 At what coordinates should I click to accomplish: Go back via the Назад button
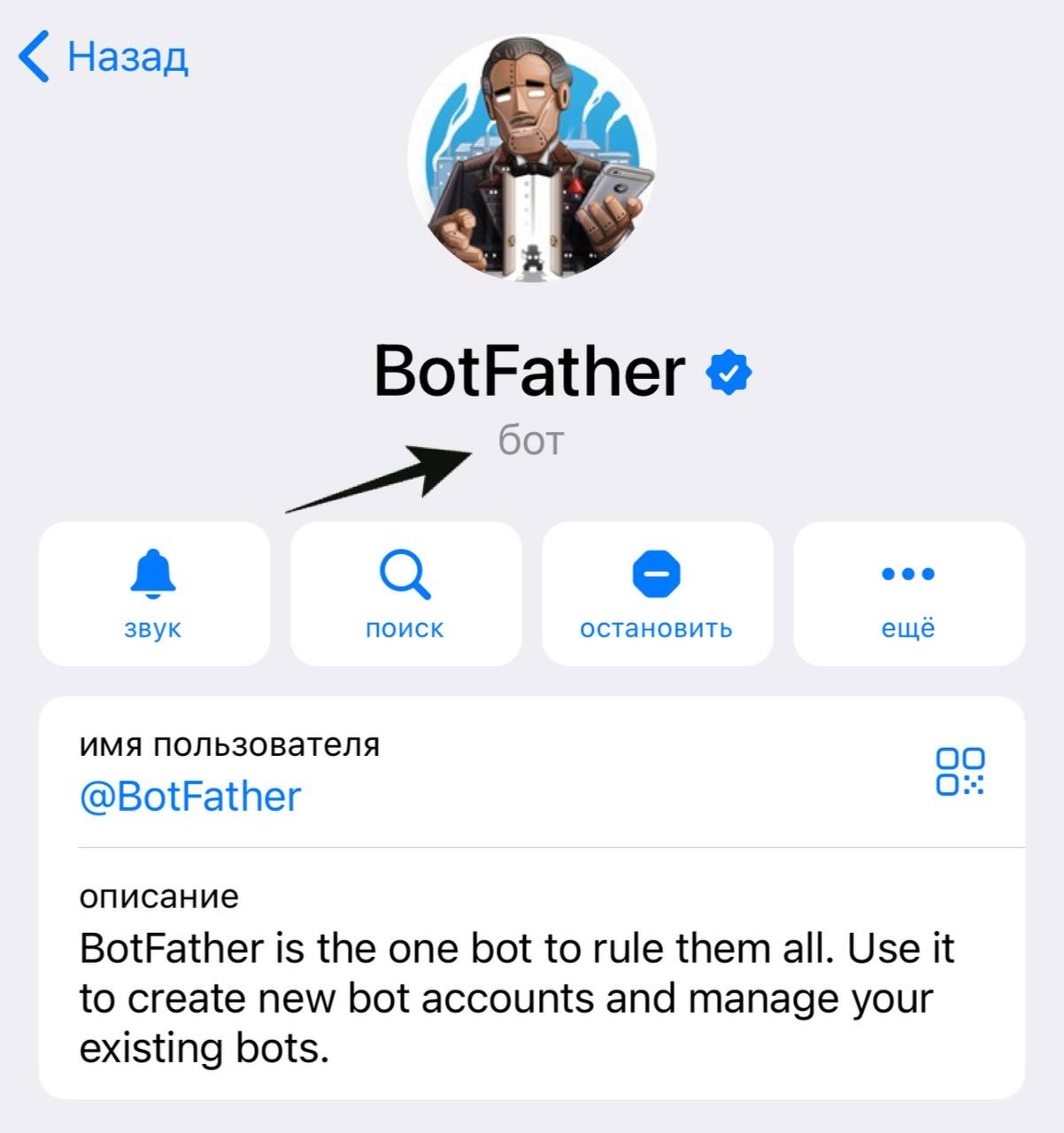pos(104,58)
